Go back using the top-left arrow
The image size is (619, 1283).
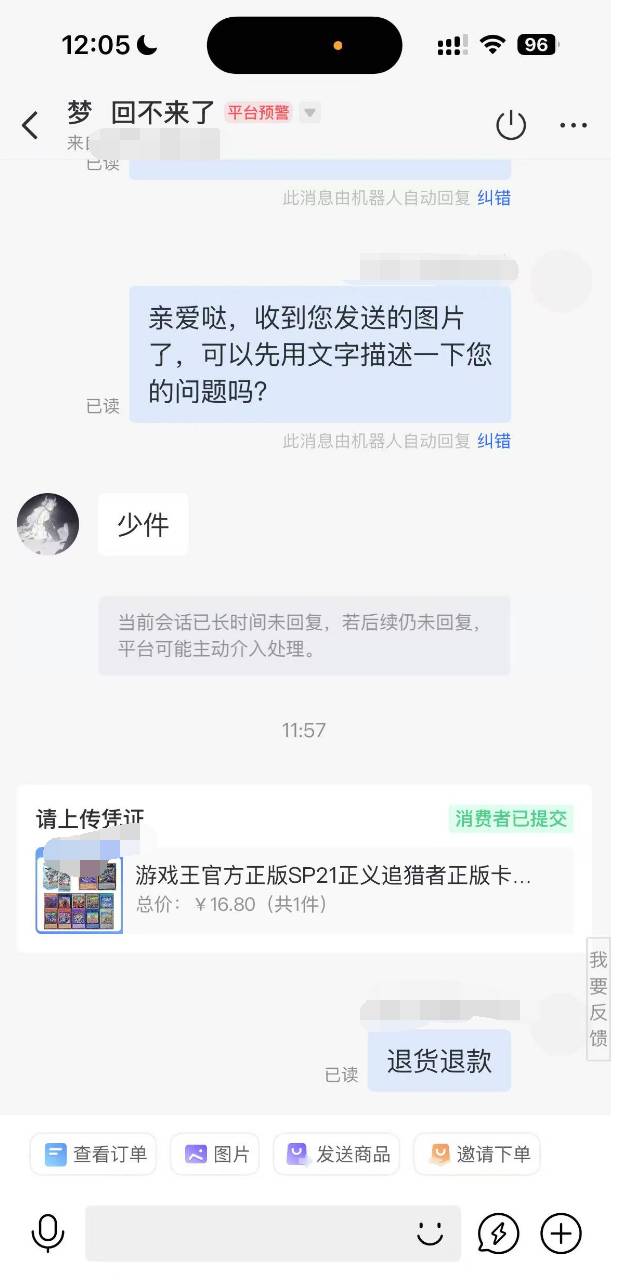30,125
